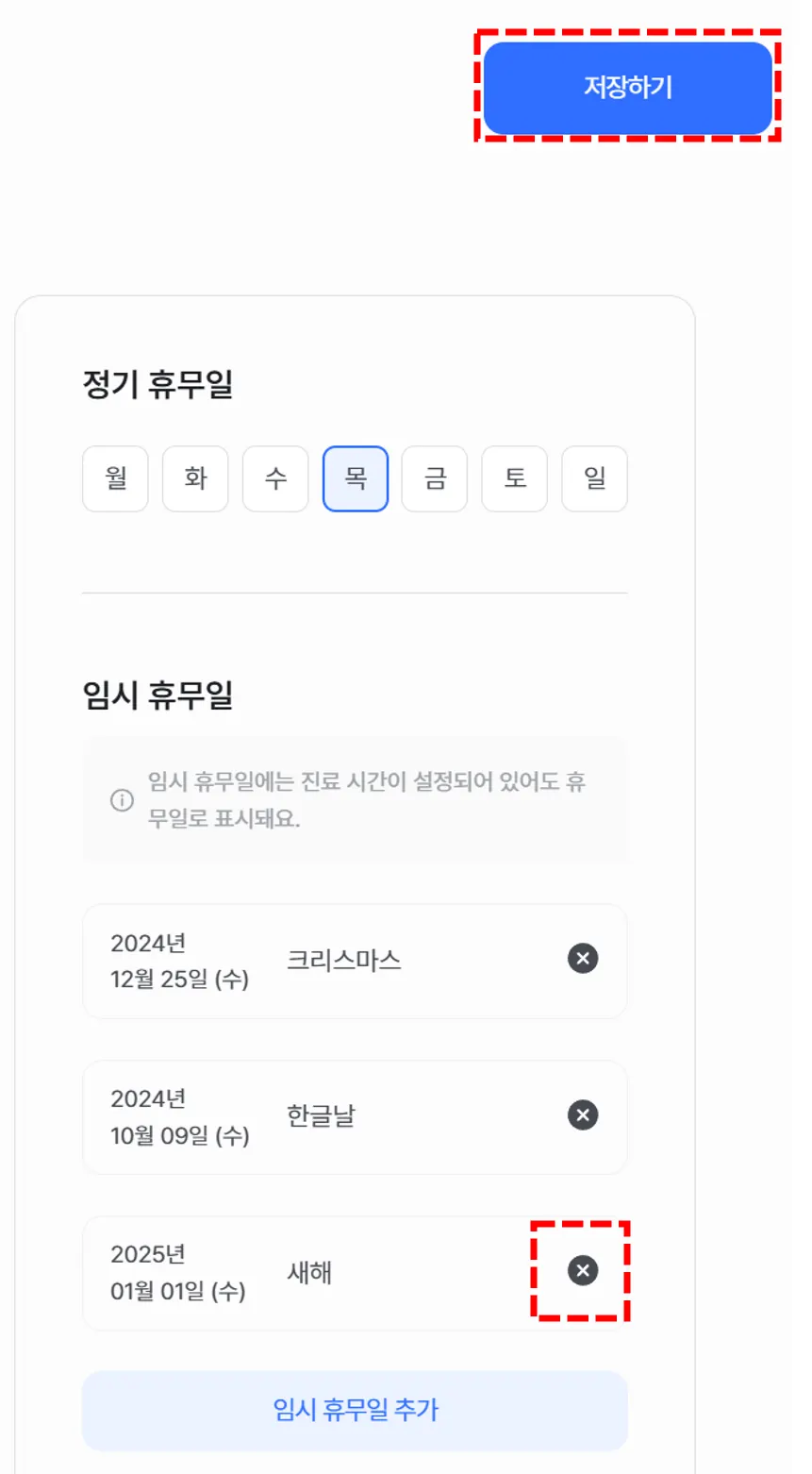Select 화 as a regular closed day
This screenshot has width=812, height=1474.
[195, 478]
